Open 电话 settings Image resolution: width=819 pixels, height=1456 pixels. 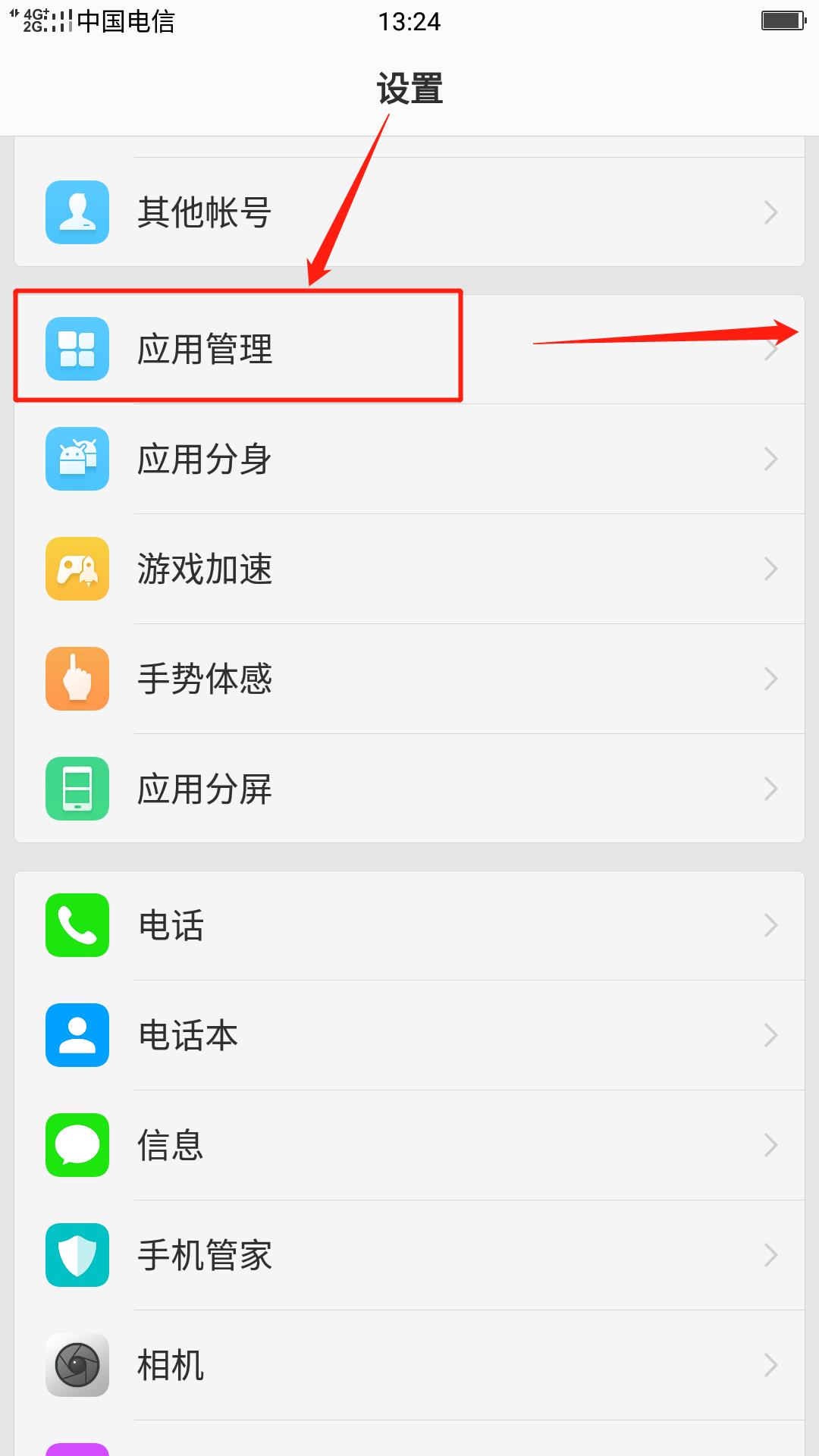[409, 925]
